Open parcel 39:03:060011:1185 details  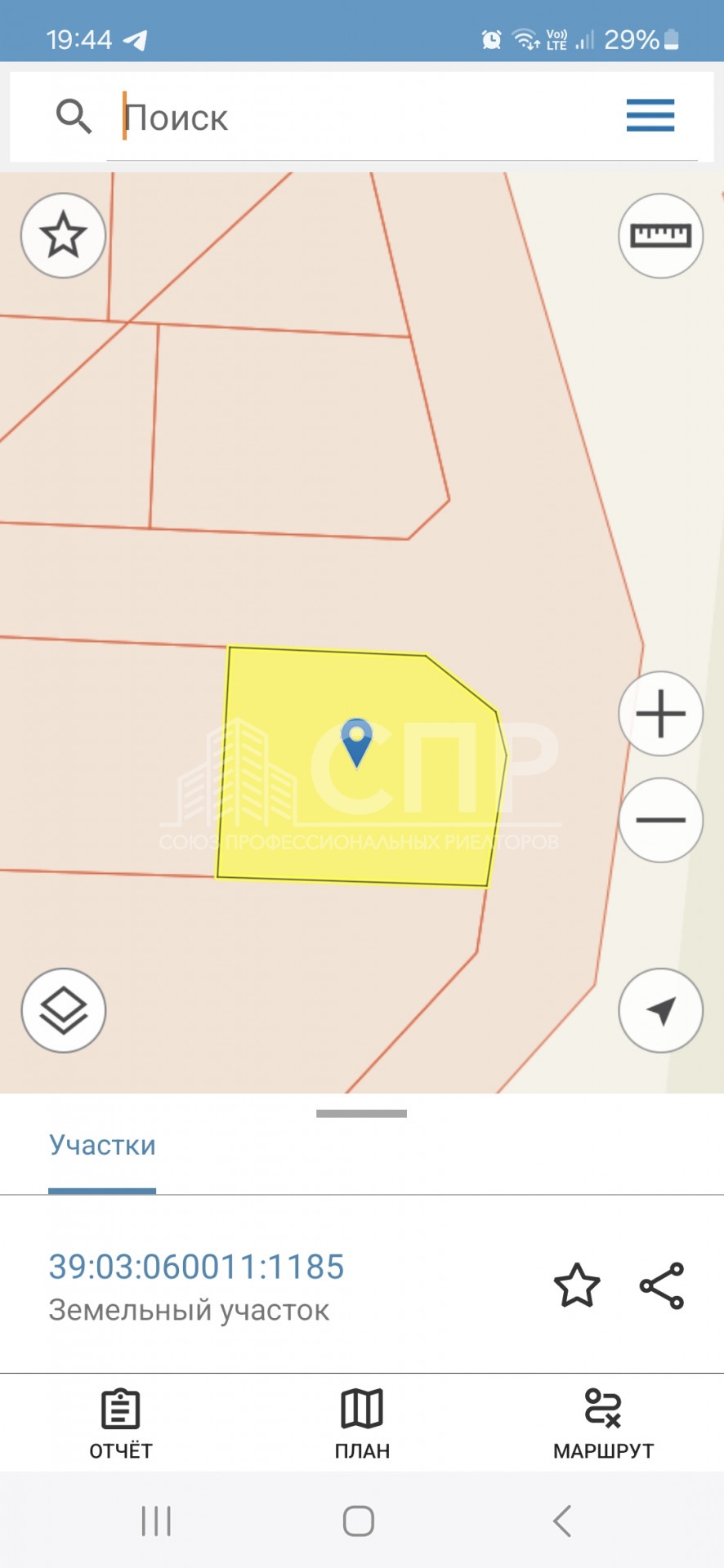tap(196, 1267)
